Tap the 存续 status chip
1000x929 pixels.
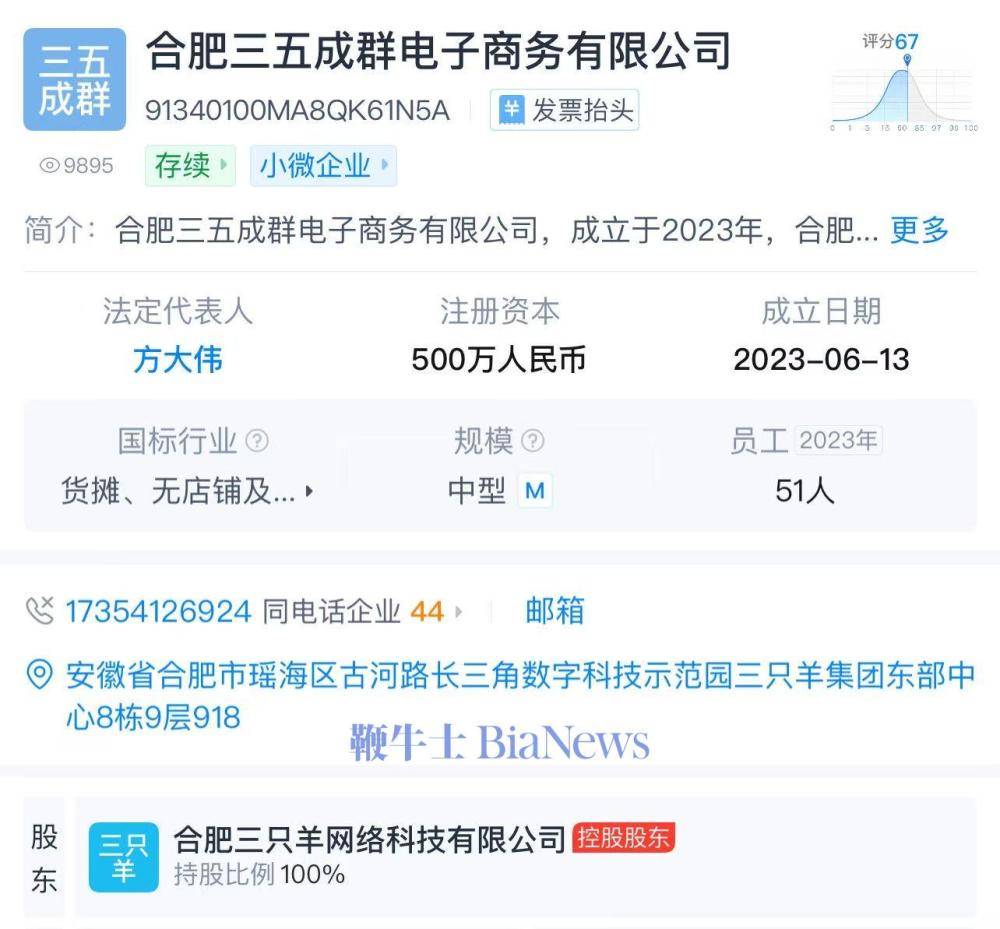191,166
